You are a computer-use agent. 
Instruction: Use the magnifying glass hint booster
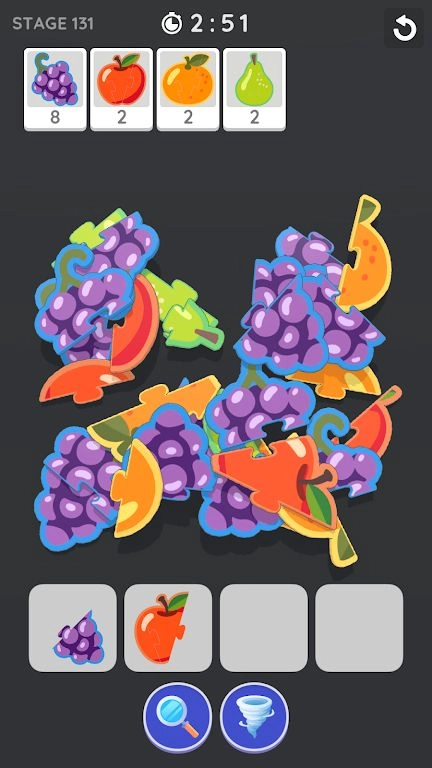(178, 717)
